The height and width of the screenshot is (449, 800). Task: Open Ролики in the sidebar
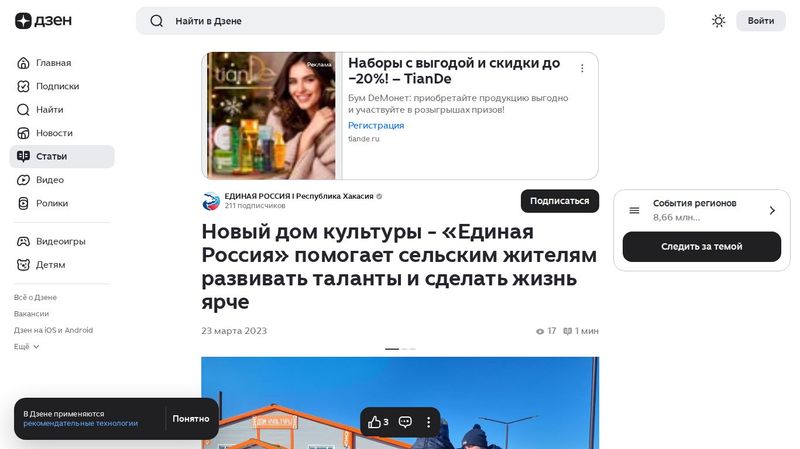click(x=52, y=203)
